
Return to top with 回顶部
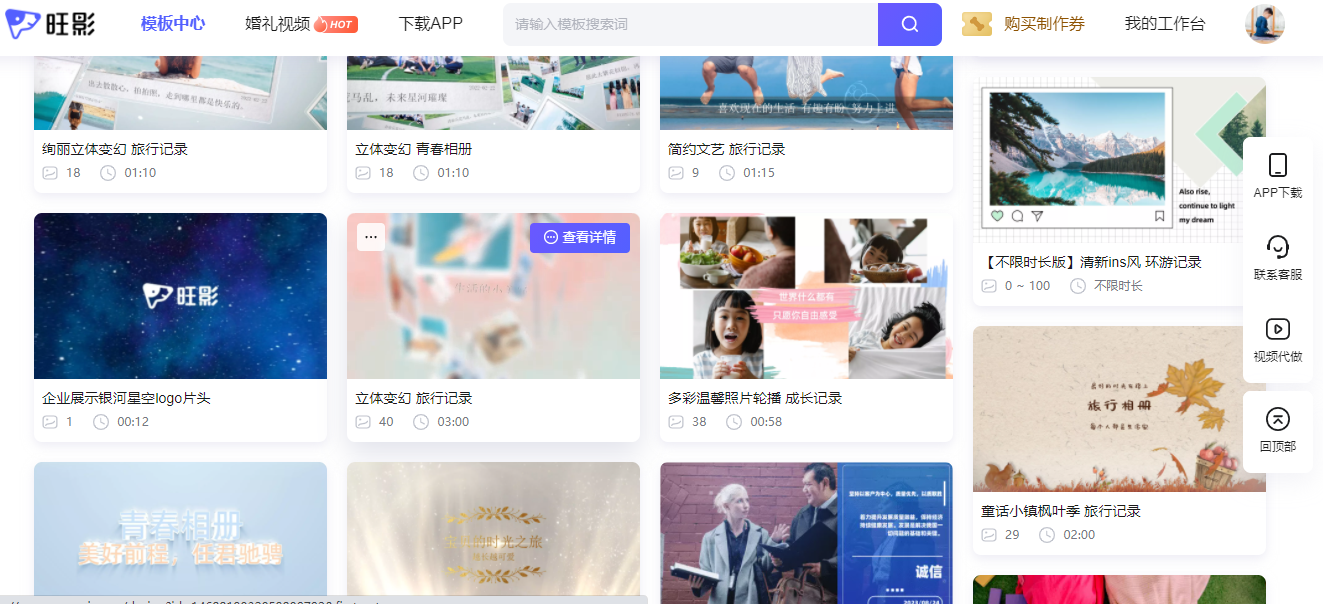click(1277, 431)
